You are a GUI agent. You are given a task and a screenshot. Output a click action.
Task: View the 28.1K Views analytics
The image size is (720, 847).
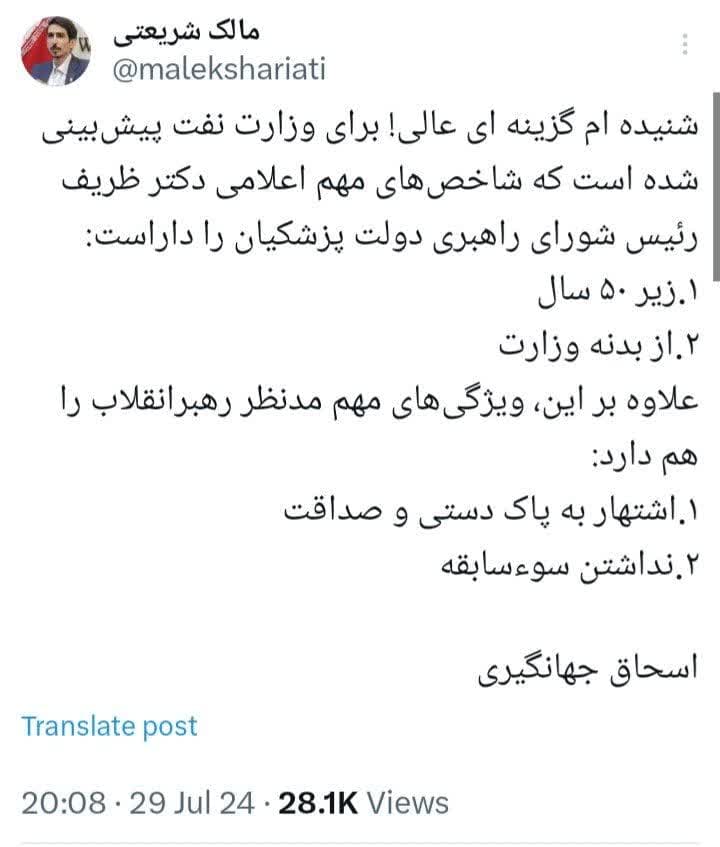click(x=363, y=801)
